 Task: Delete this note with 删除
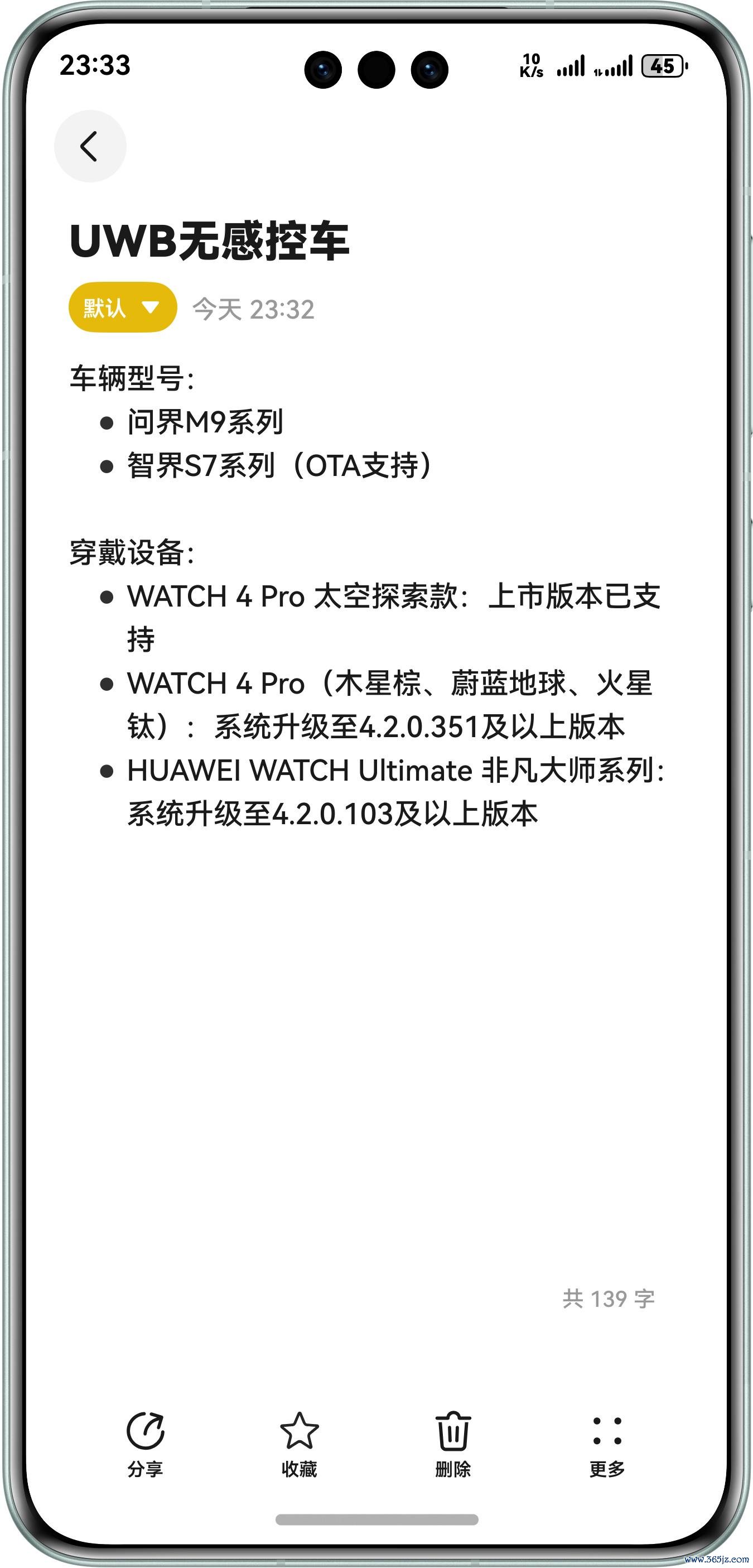click(x=452, y=1443)
